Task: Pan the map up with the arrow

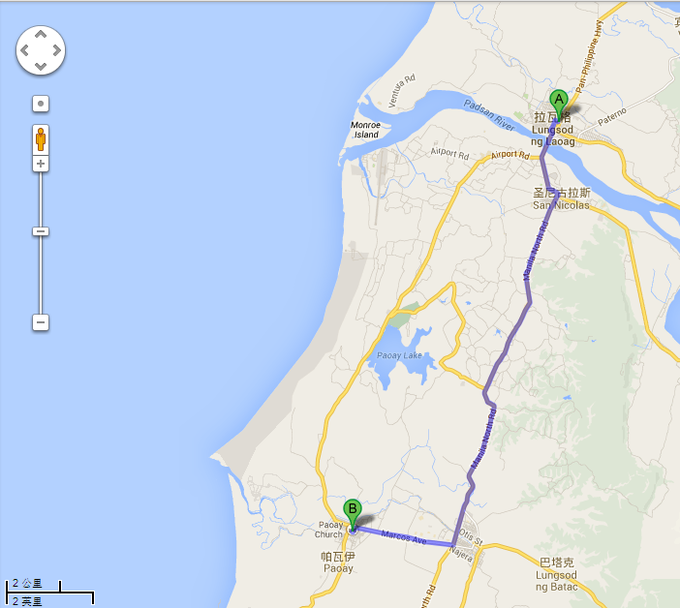Action: 40,34
